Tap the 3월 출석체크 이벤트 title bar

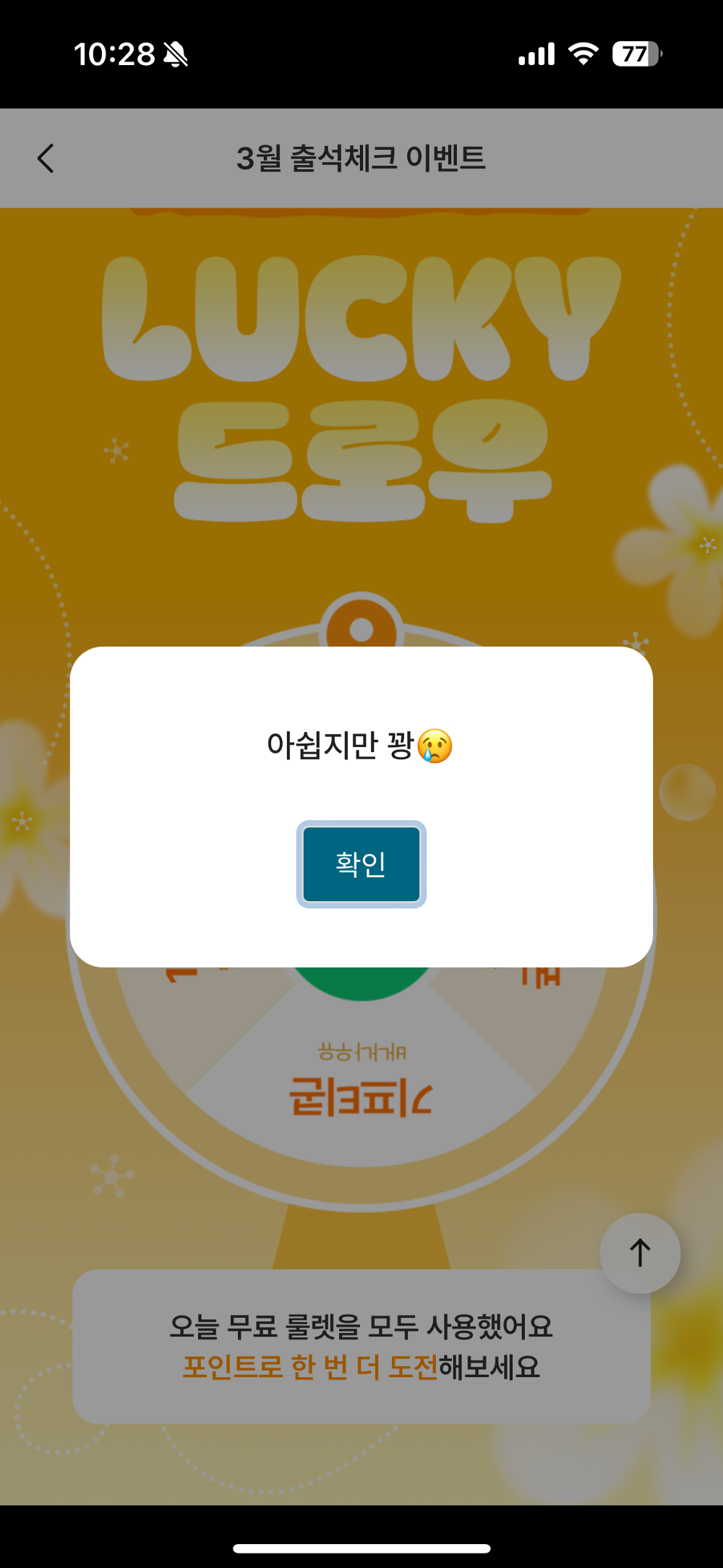coord(361,158)
